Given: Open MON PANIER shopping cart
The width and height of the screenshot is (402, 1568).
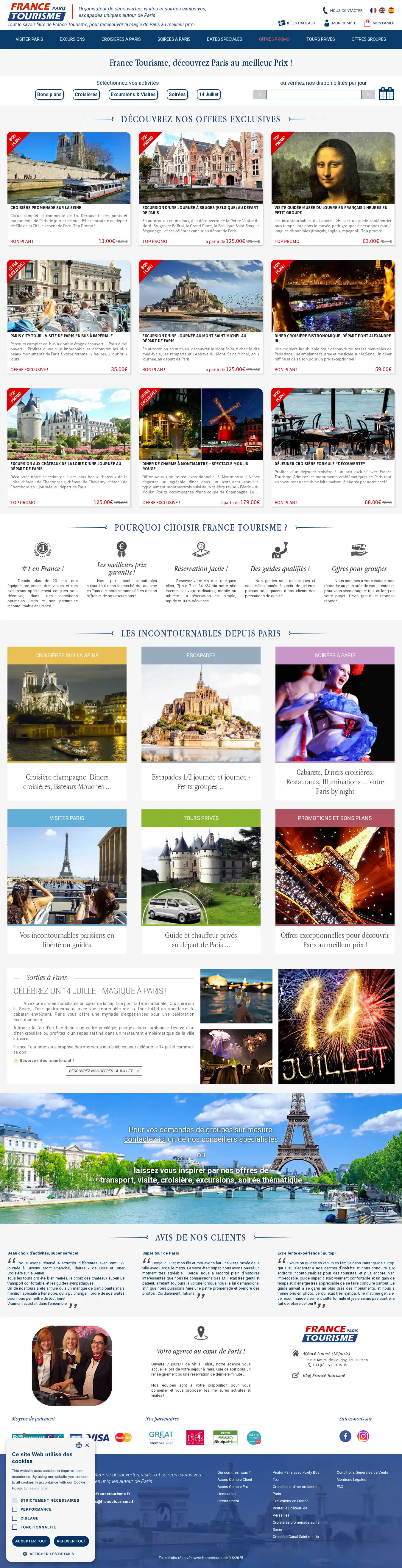Looking at the screenshot, I should click(379, 23).
